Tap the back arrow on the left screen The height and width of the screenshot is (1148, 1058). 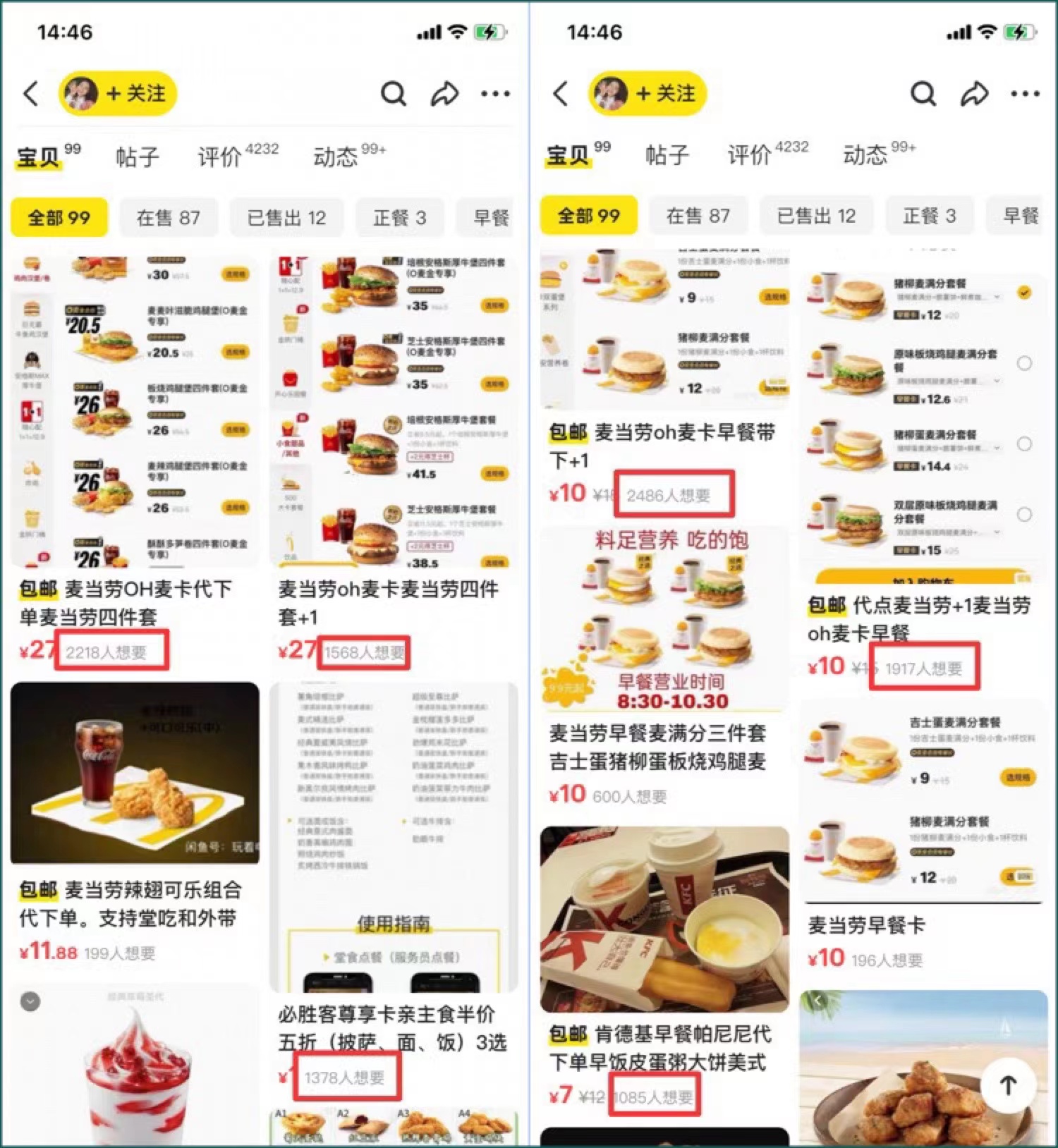(31, 92)
